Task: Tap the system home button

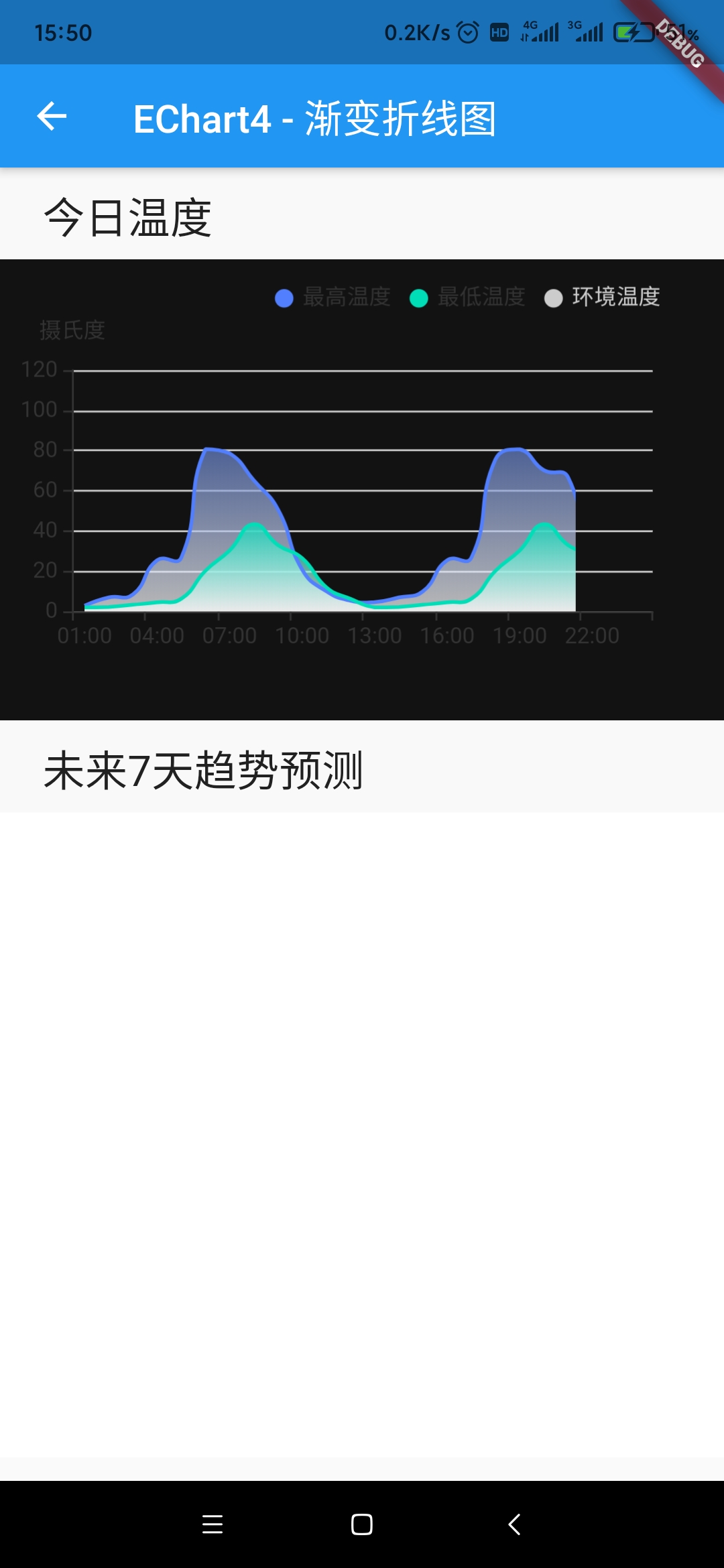Action: click(x=362, y=1524)
